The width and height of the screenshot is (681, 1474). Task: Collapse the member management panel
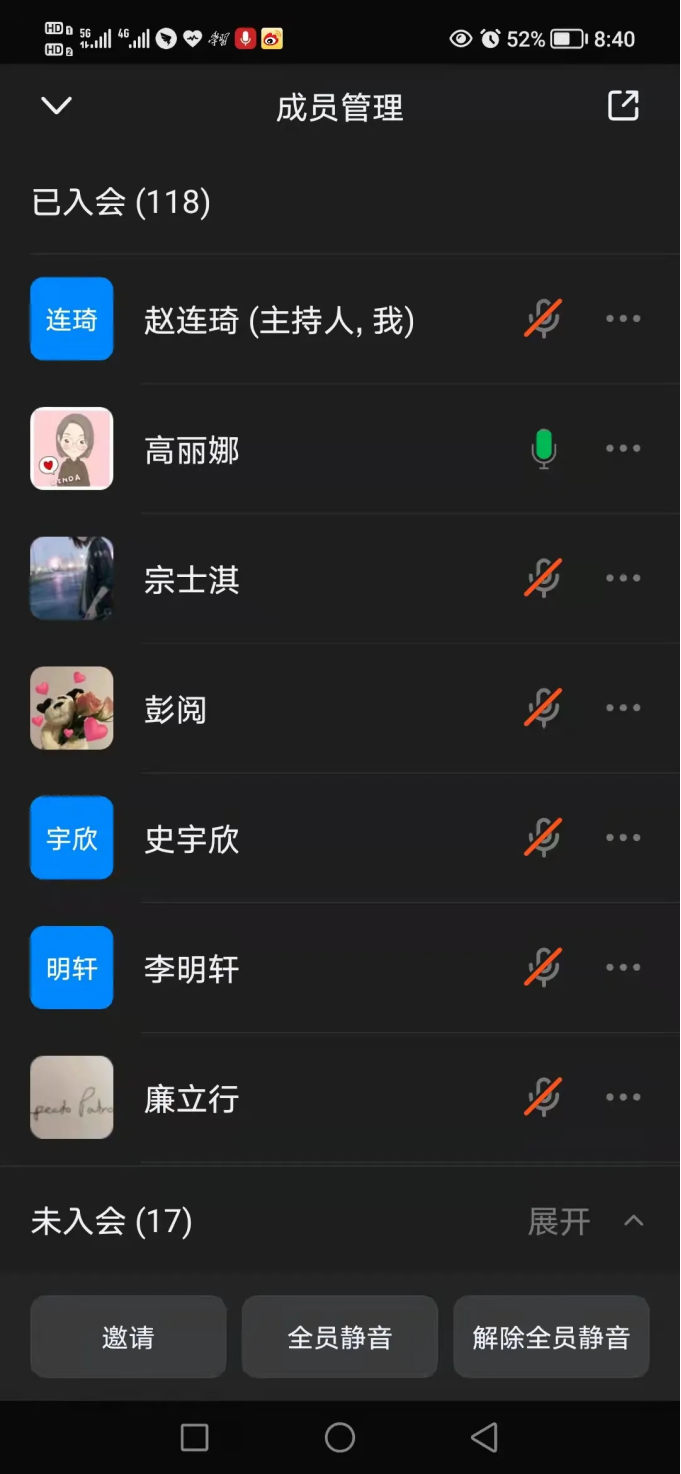point(56,106)
